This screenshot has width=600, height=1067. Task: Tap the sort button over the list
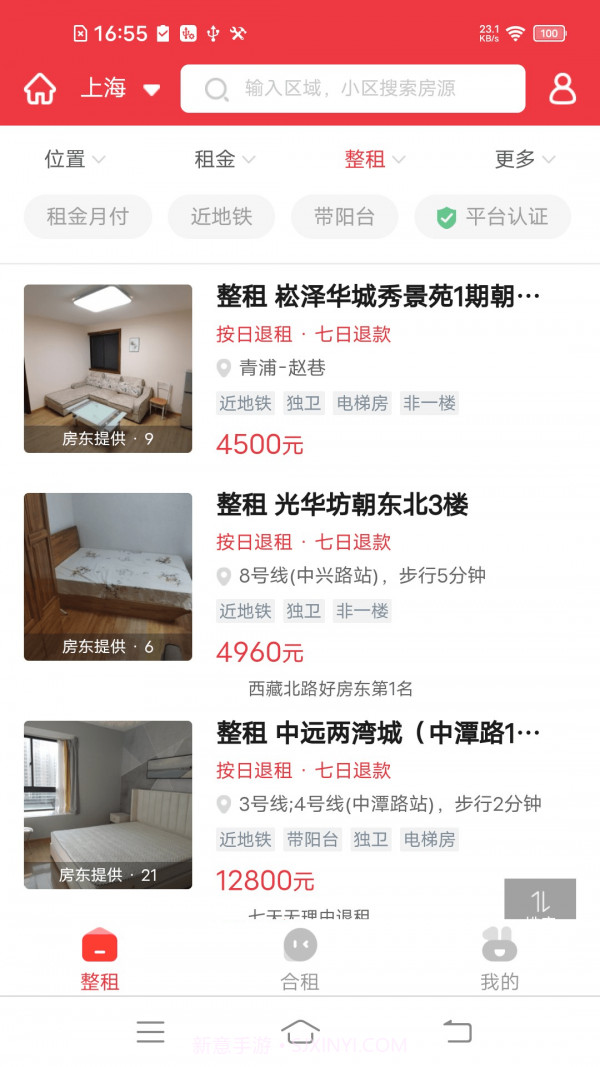[x=540, y=899]
